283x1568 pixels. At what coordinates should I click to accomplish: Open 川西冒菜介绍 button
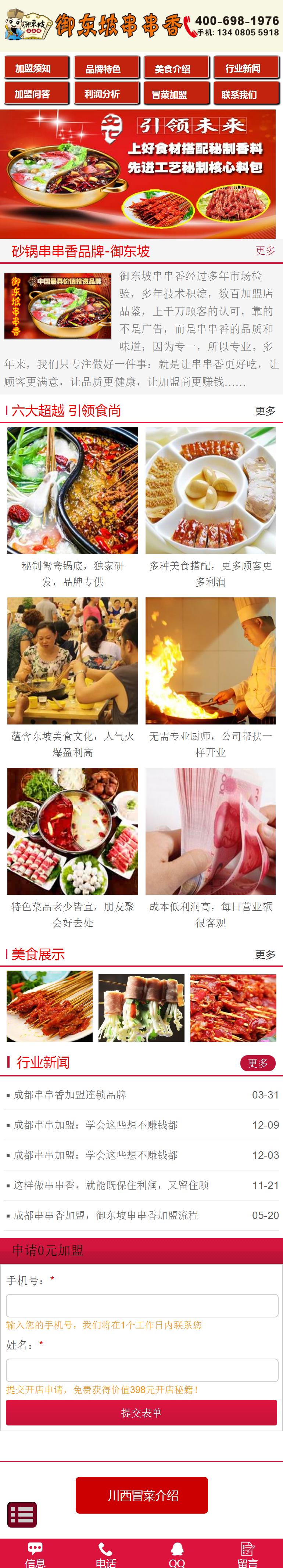coord(142,1495)
